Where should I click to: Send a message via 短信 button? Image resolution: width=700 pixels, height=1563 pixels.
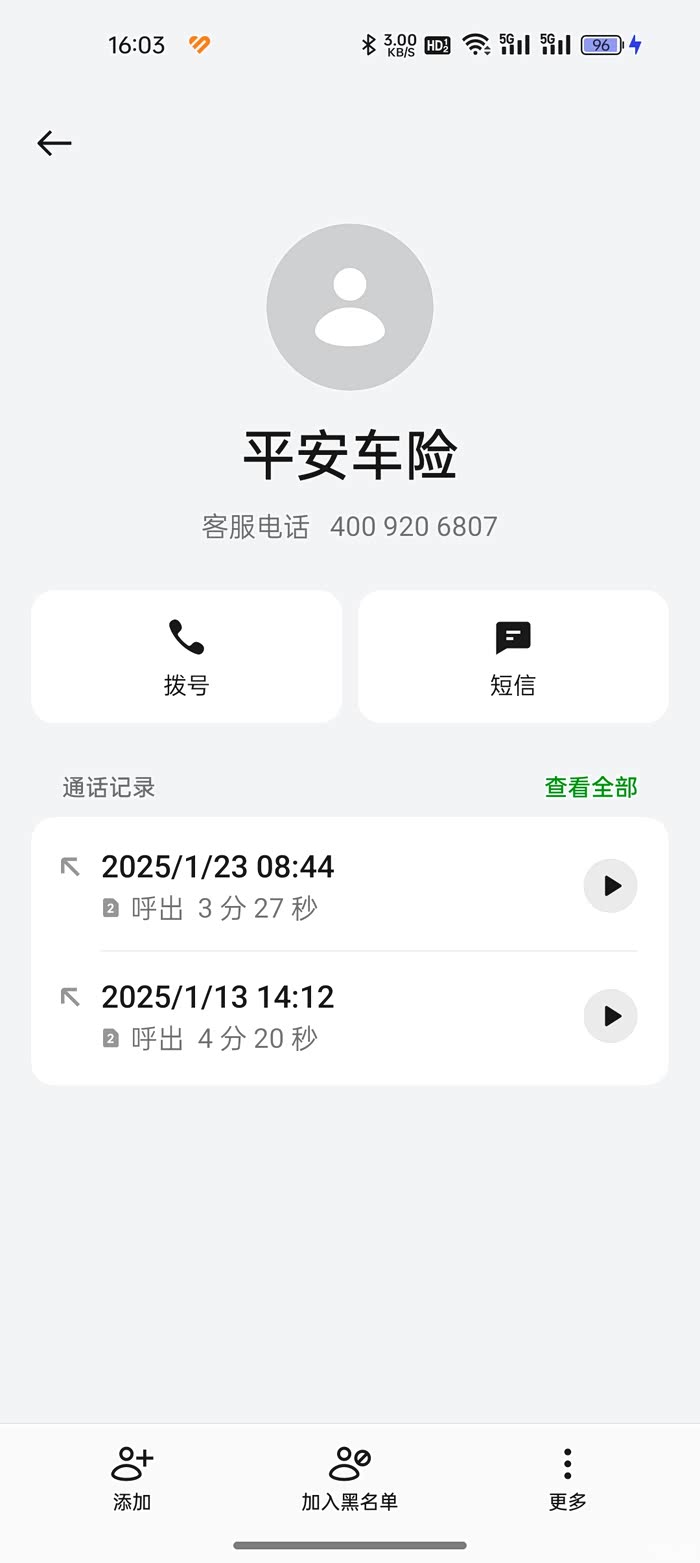513,656
